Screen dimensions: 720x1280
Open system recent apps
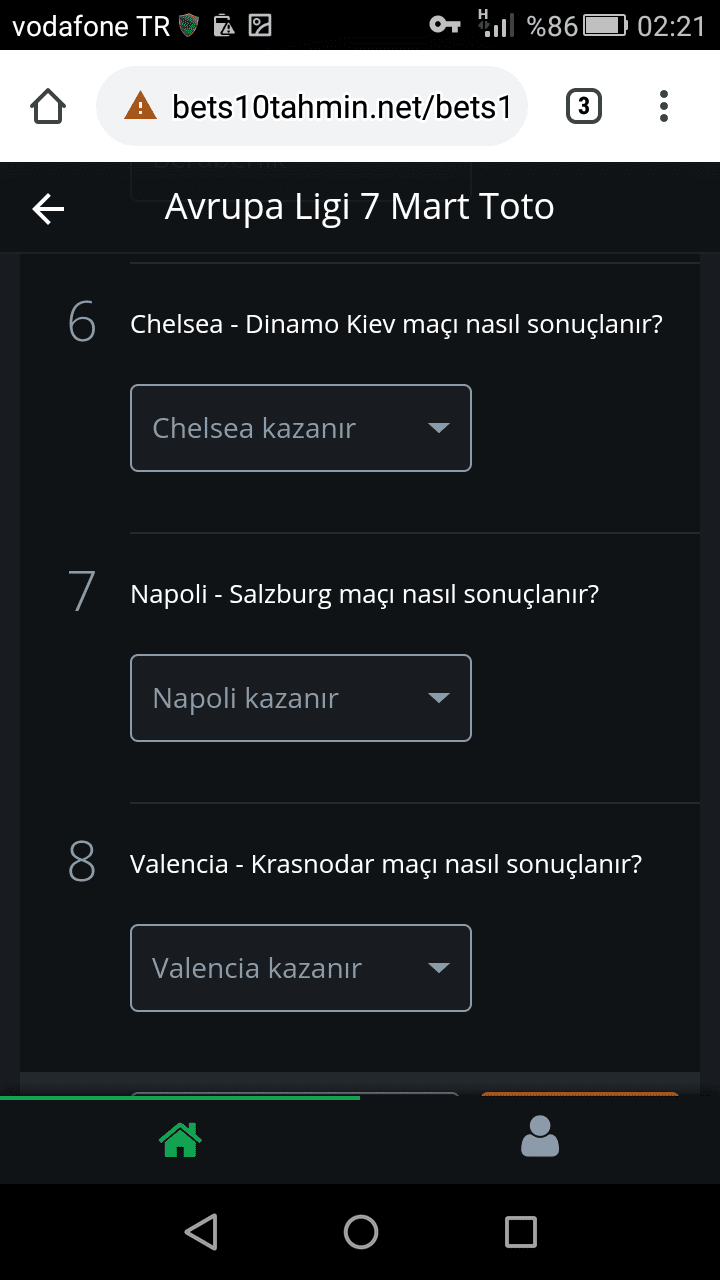(520, 1231)
